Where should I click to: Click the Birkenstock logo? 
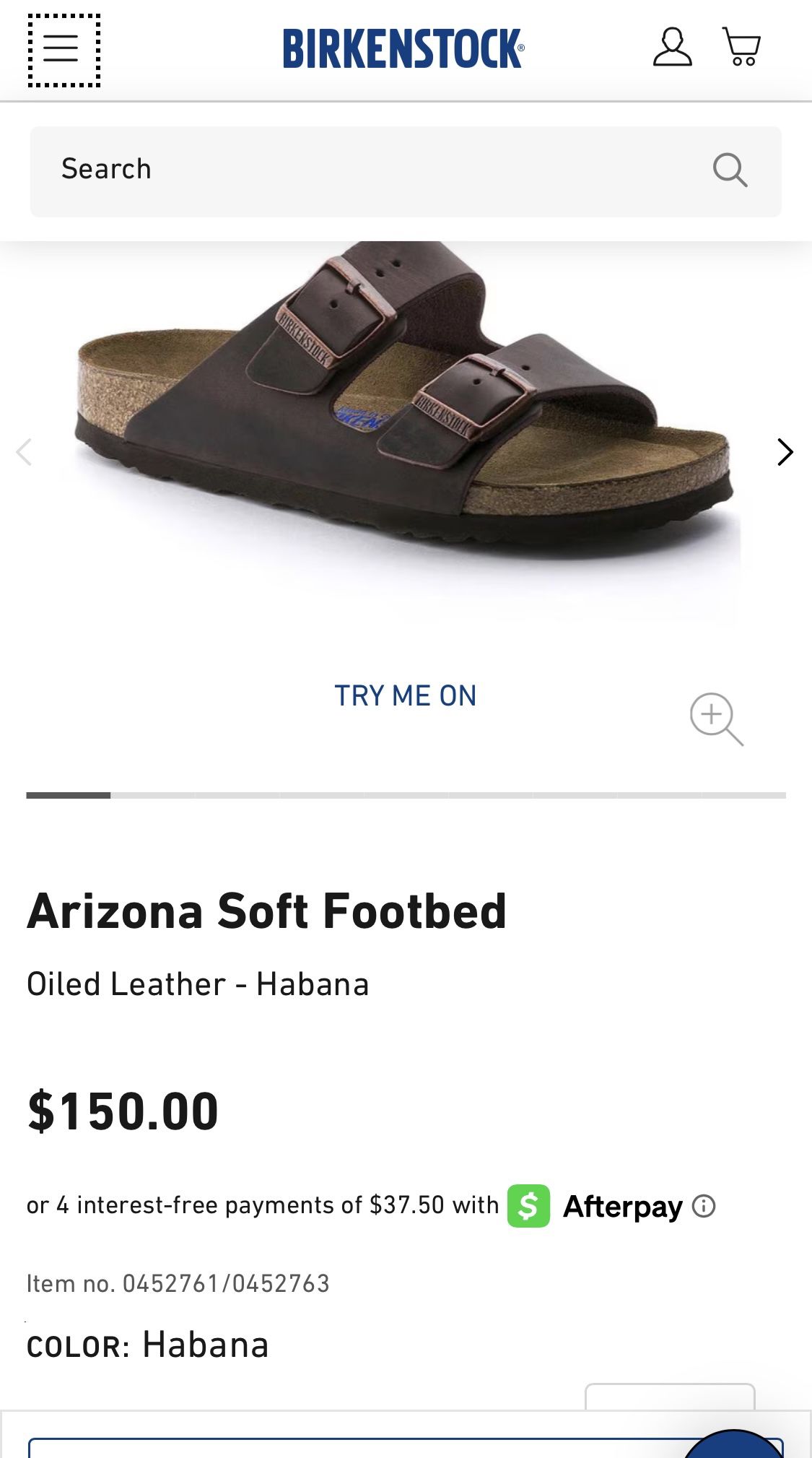click(x=406, y=46)
